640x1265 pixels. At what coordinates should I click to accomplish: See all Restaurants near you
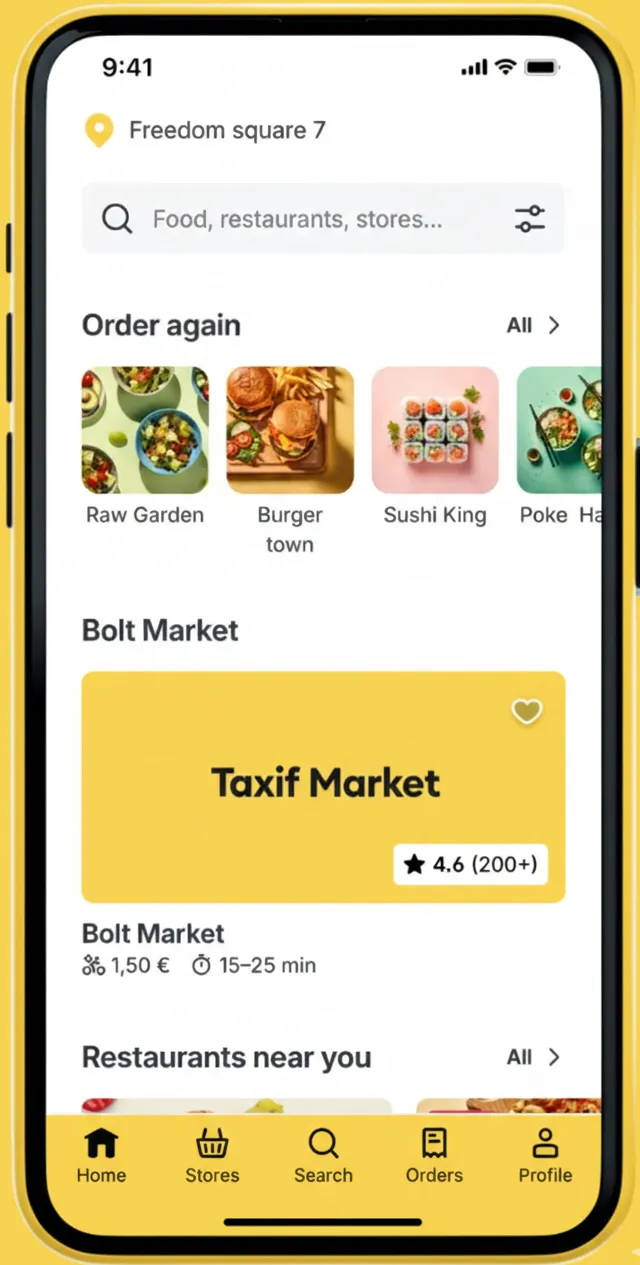(x=533, y=1057)
